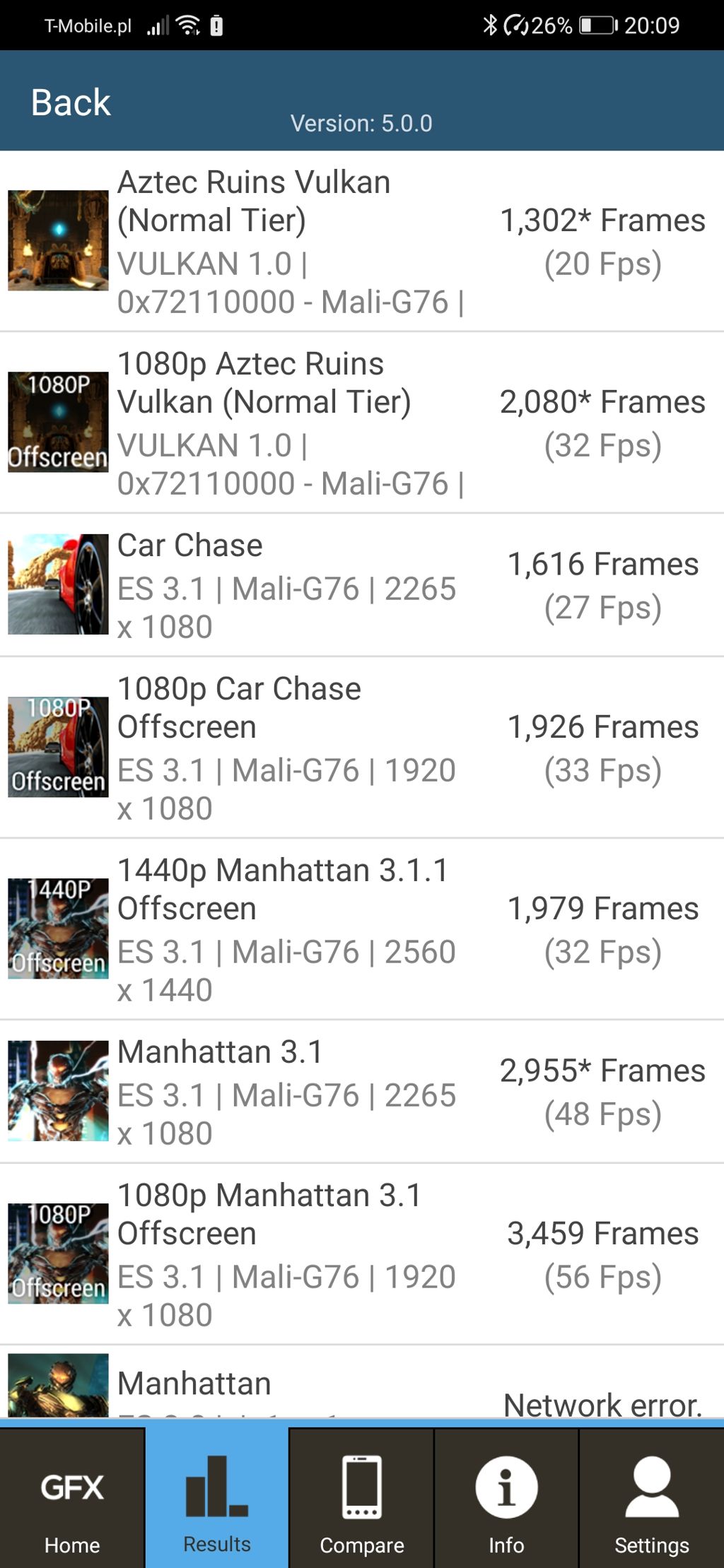View Car Chase 2265 x 1080 result
The width and height of the screenshot is (724, 1568).
click(x=361, y=585)
